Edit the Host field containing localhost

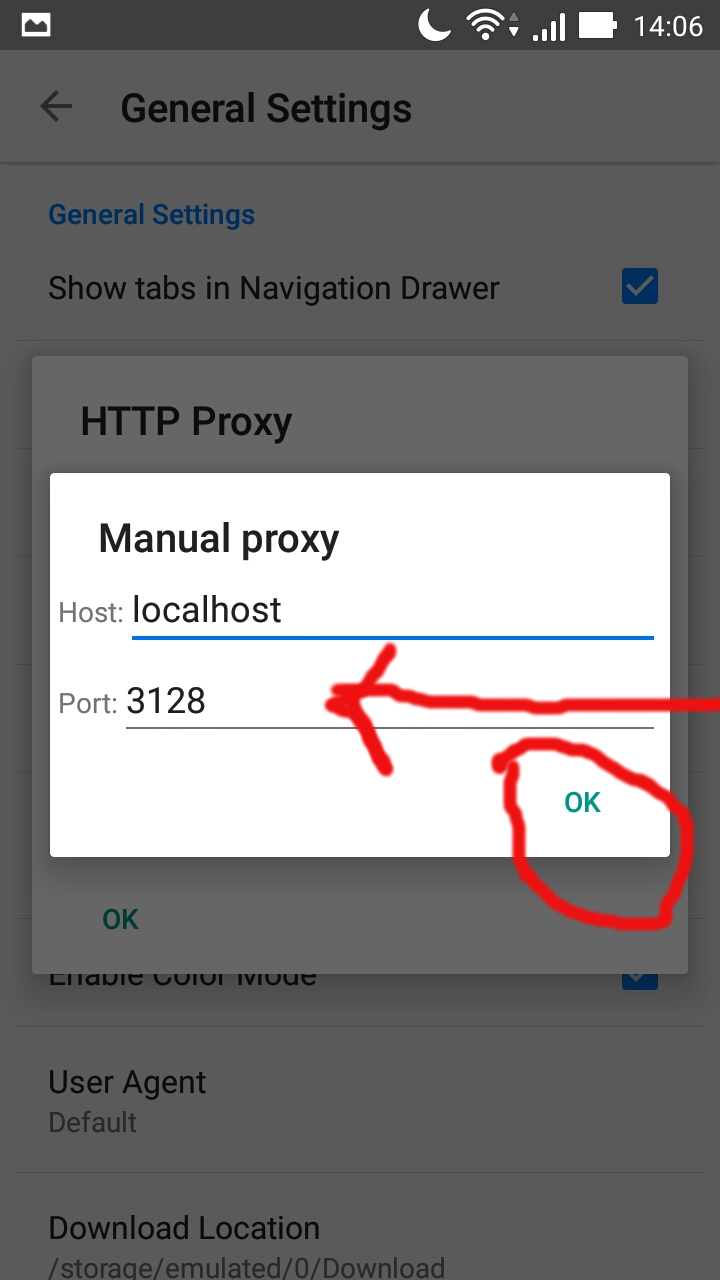tap(392, 610)
